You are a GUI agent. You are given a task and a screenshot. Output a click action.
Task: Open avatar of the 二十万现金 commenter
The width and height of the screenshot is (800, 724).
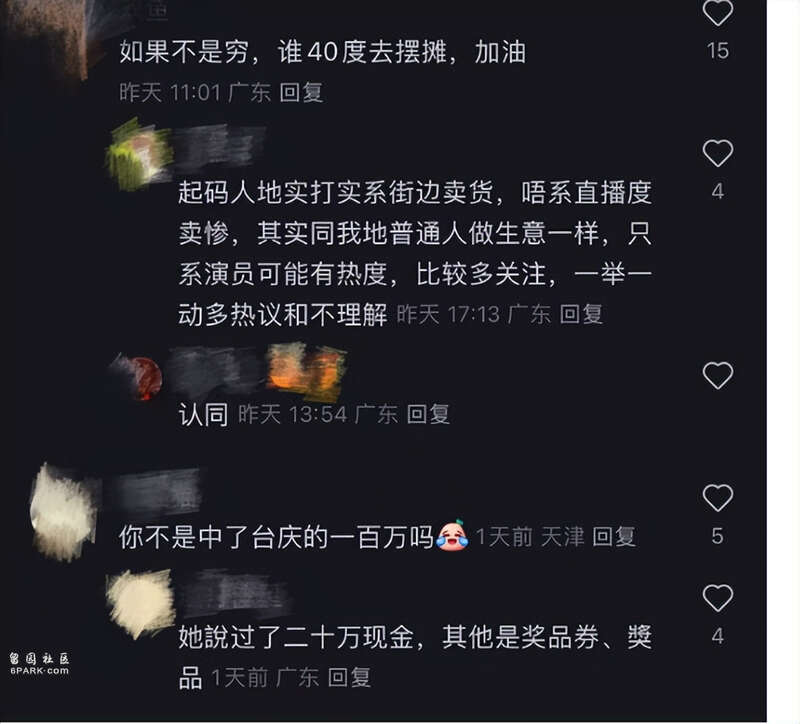[140, 602]
